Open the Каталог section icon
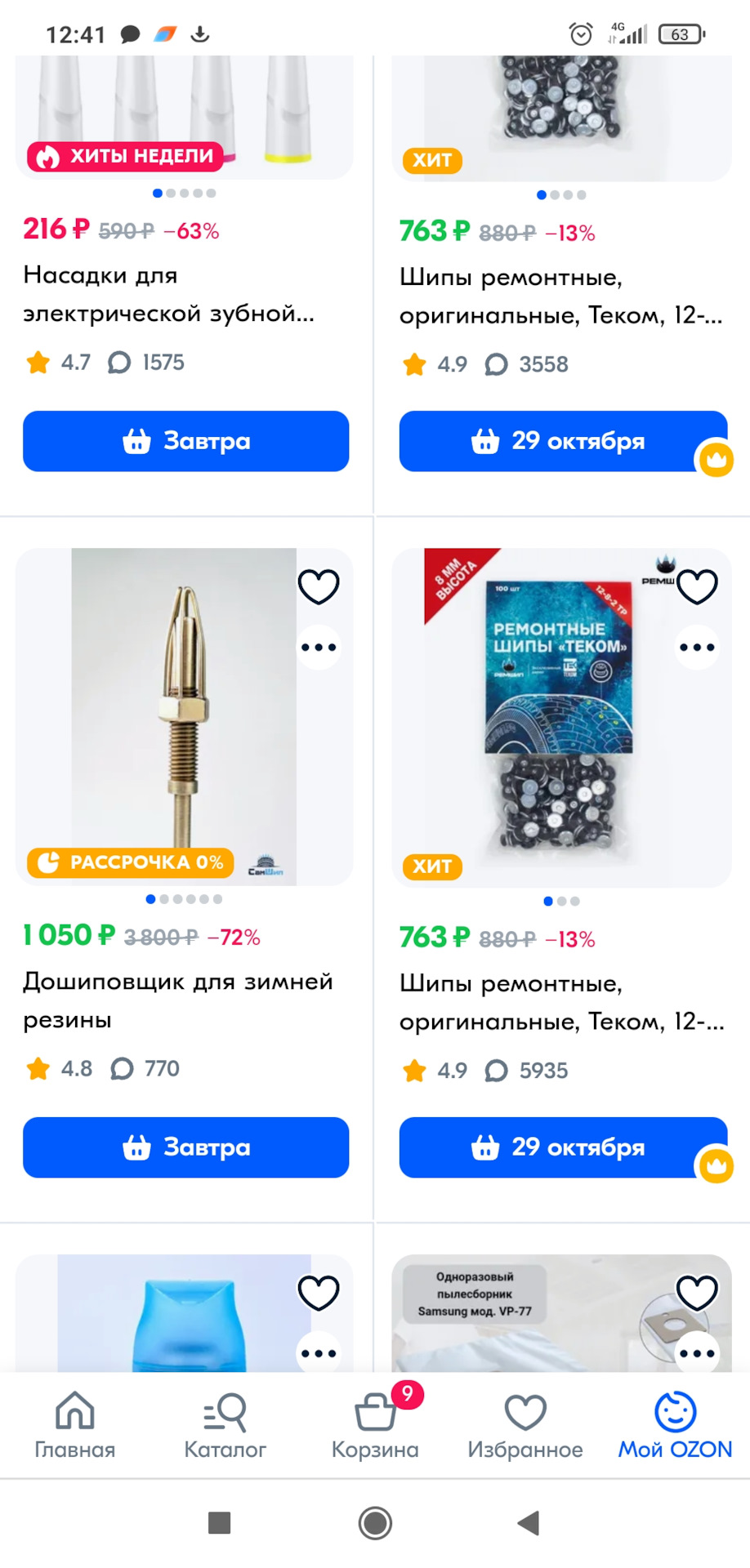The image size is (750, 1568). (225, 1413)
